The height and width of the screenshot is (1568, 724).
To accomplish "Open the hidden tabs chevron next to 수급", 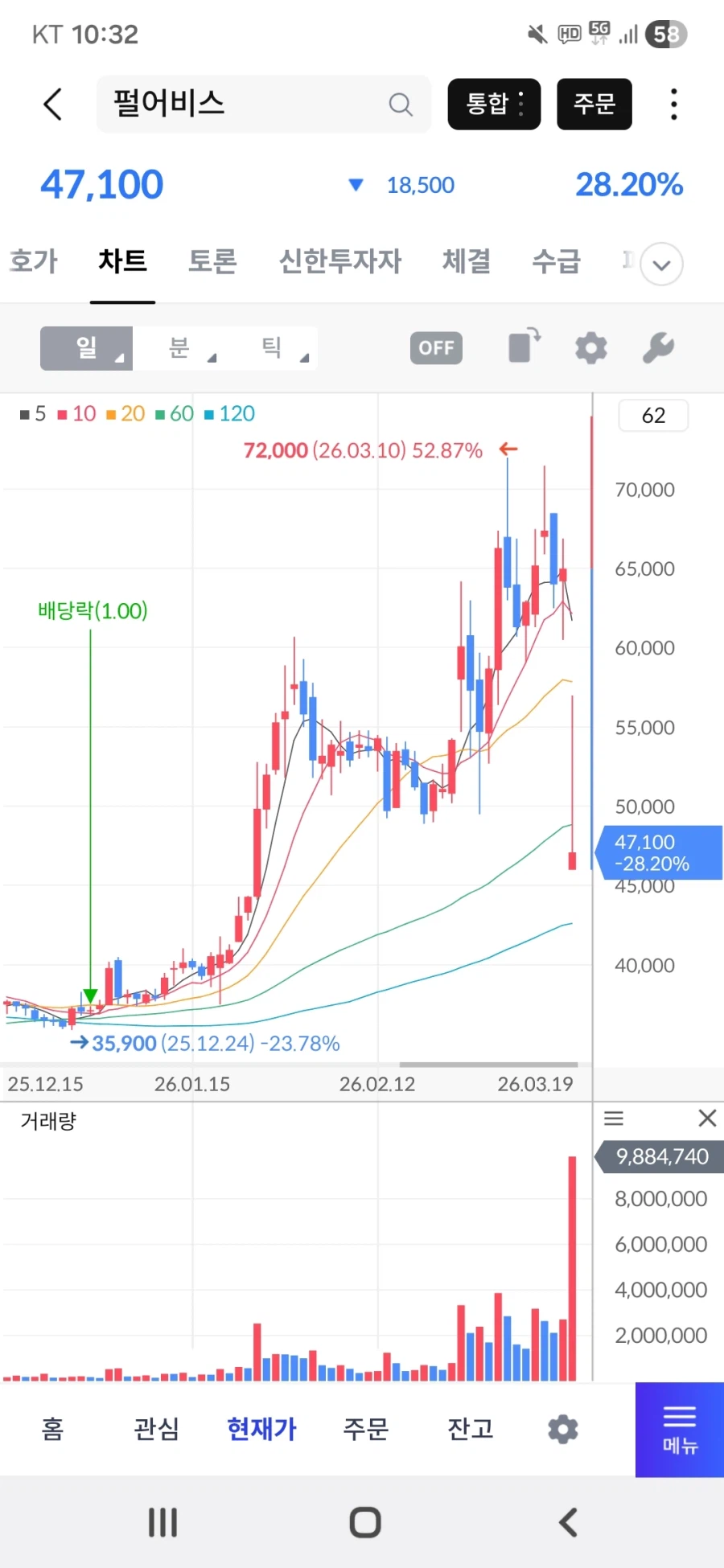I will [x=661, y=264].
